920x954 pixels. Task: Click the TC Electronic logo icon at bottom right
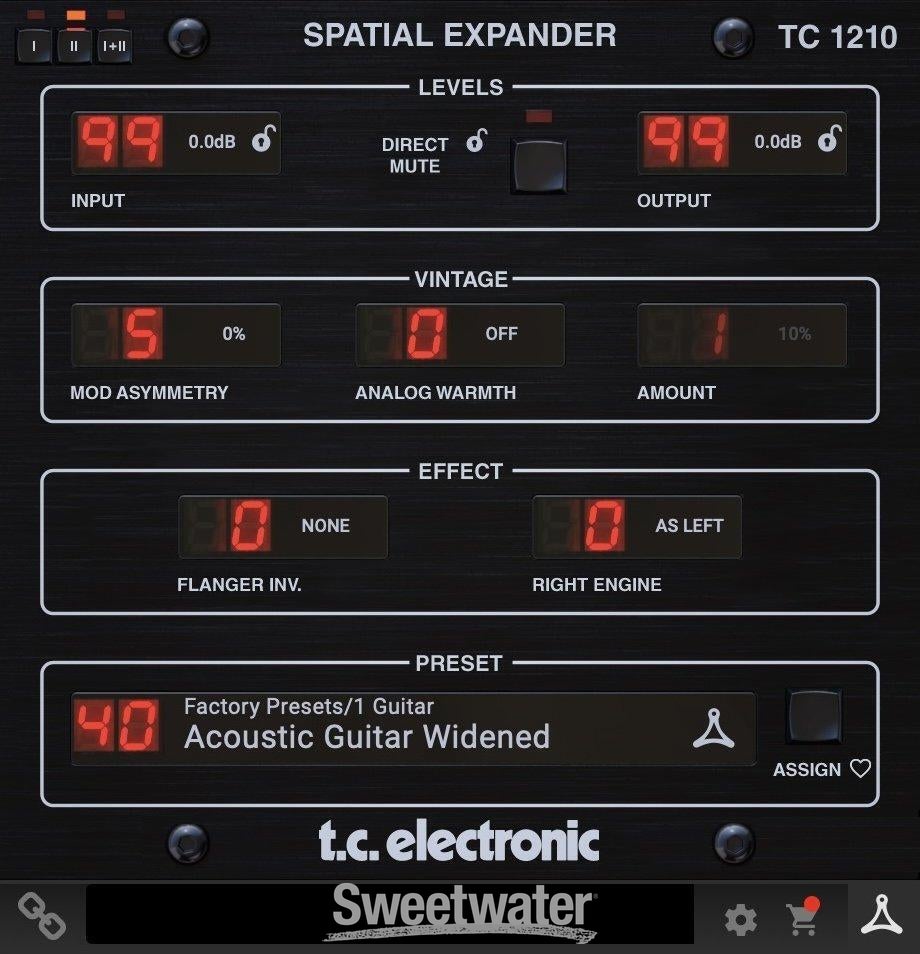[x=882, y=913]
